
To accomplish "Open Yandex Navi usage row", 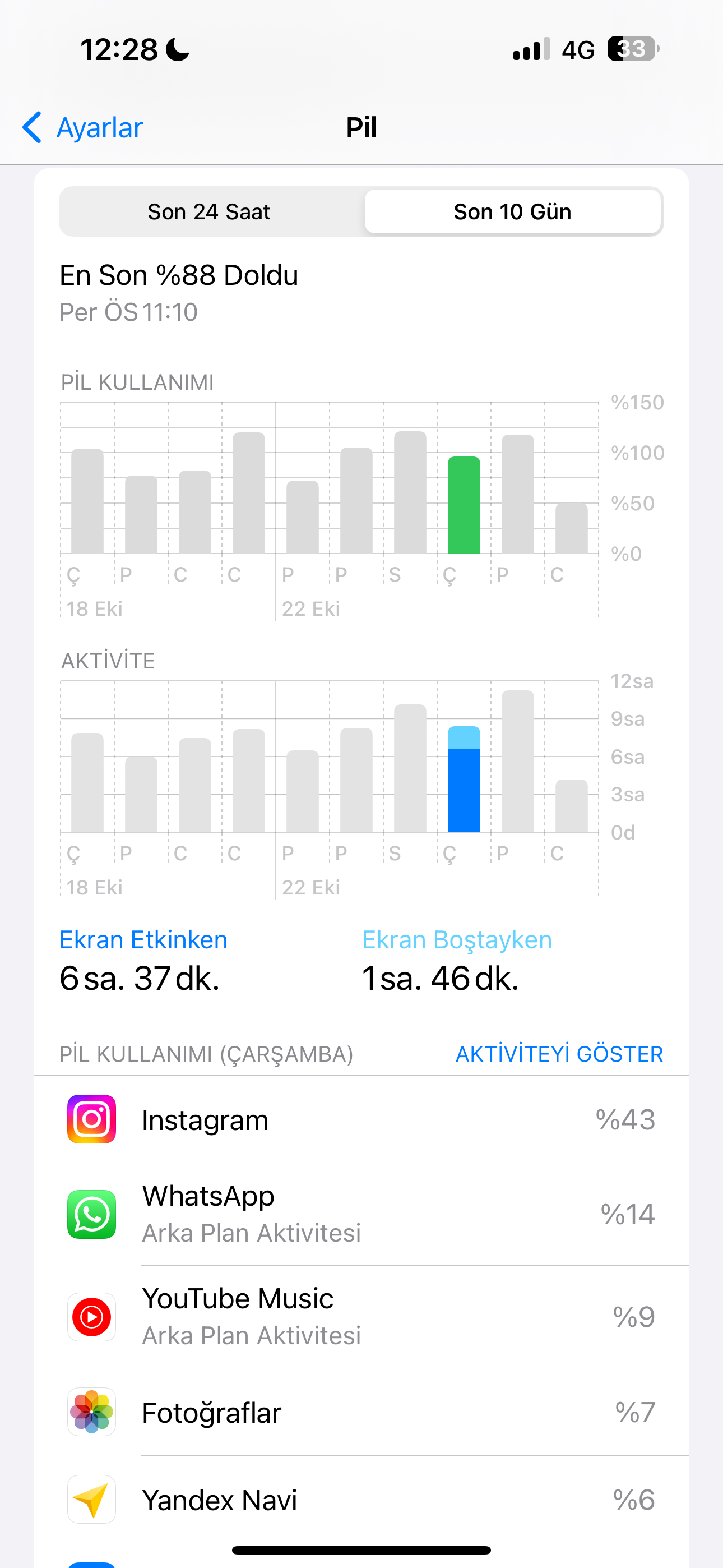I will (x=361, y=1500).
